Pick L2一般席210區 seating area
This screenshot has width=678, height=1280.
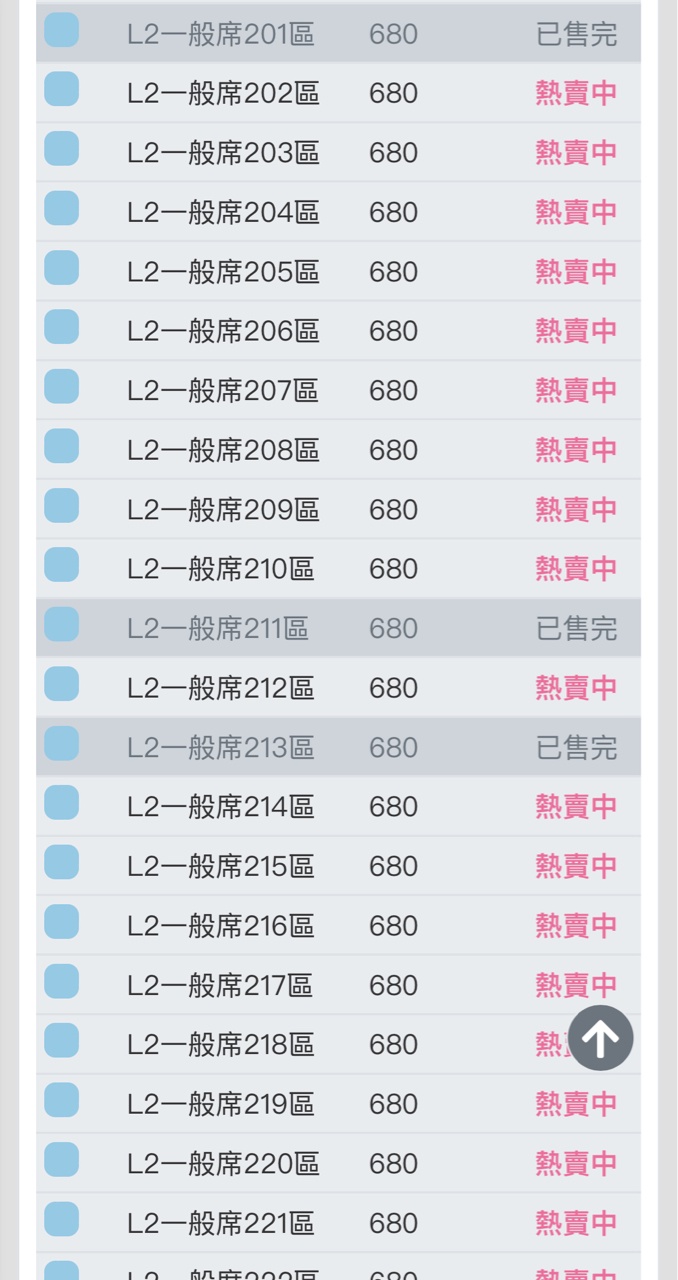click(x=221, y=569)
